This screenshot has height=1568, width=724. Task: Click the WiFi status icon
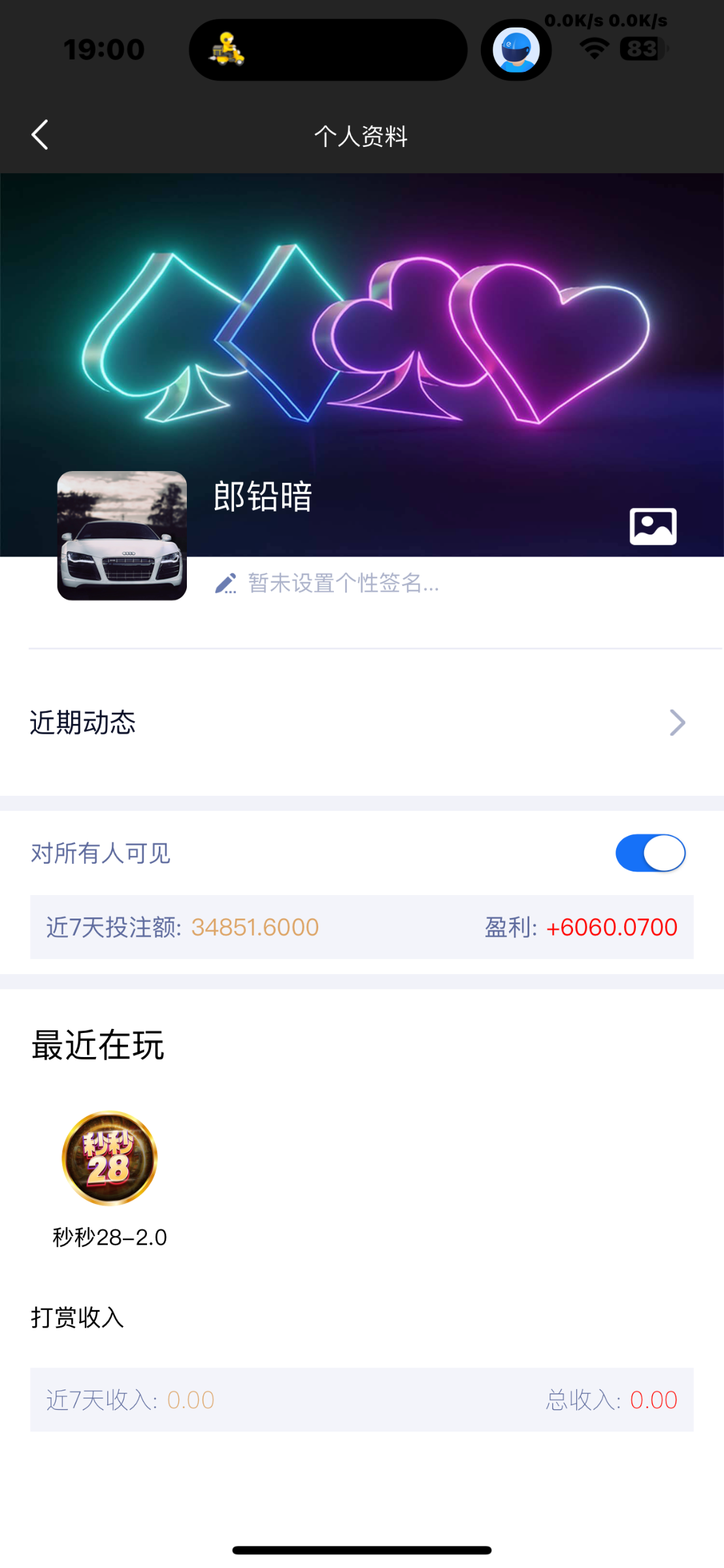click(593, 49)
